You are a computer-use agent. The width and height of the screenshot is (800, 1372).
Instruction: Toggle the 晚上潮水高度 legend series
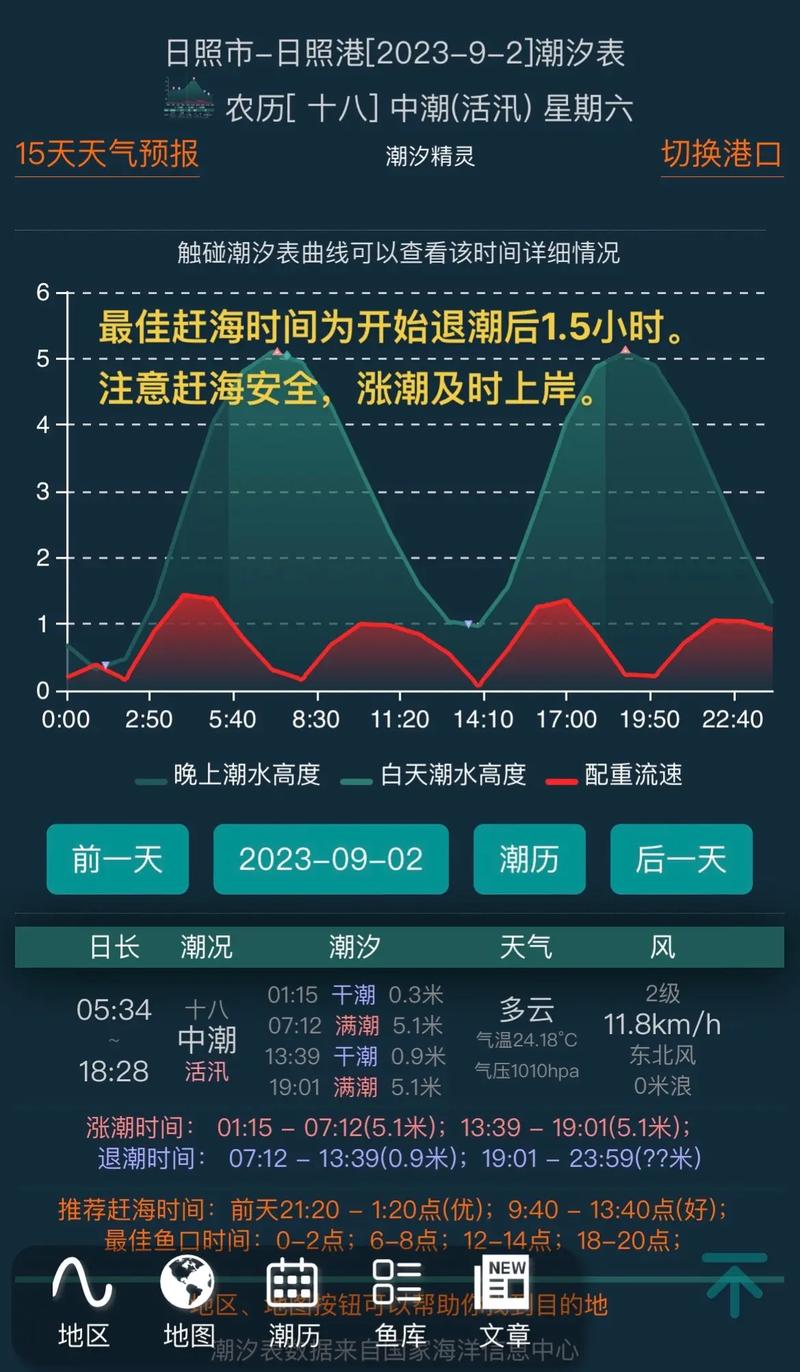click(228, 775)
